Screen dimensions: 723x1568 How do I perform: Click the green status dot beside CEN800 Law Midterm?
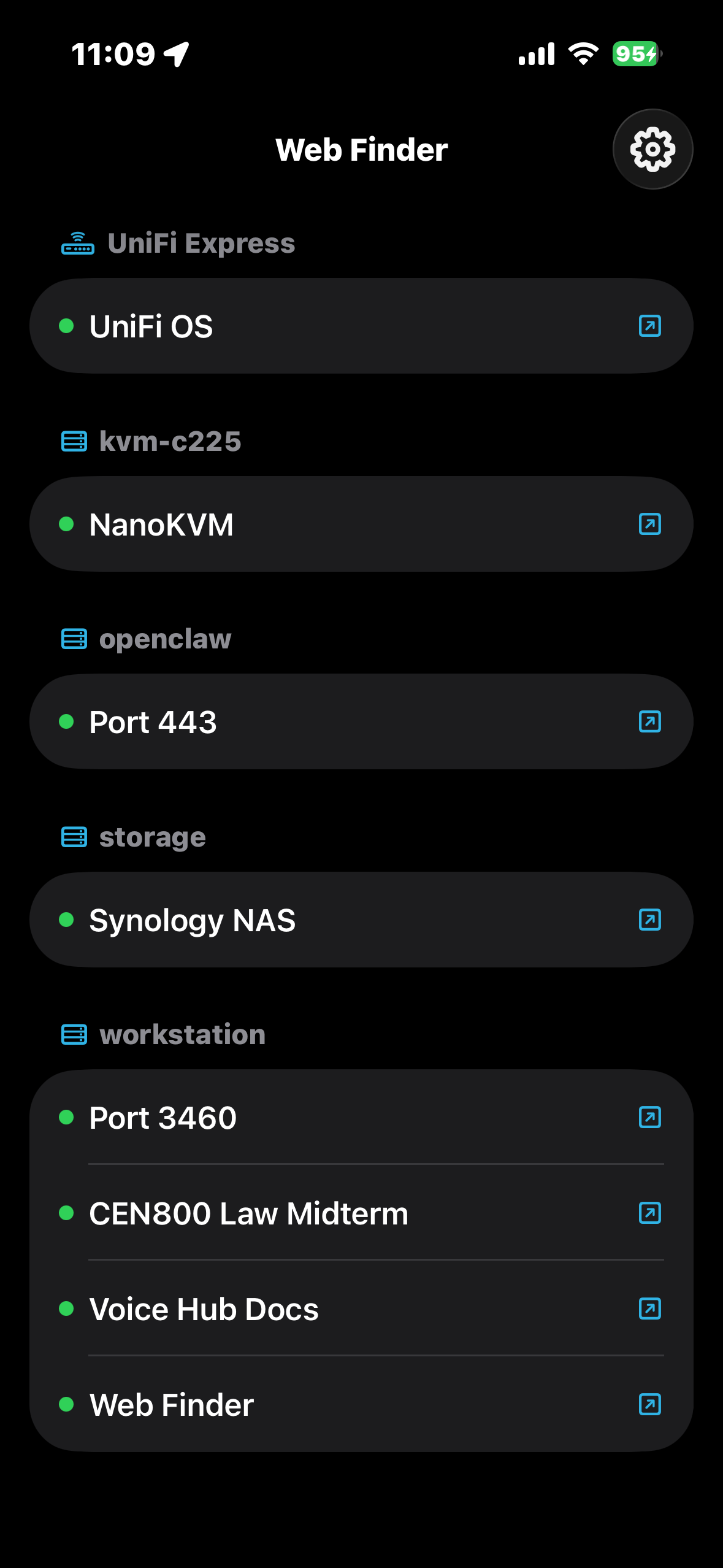(67, 1213)
